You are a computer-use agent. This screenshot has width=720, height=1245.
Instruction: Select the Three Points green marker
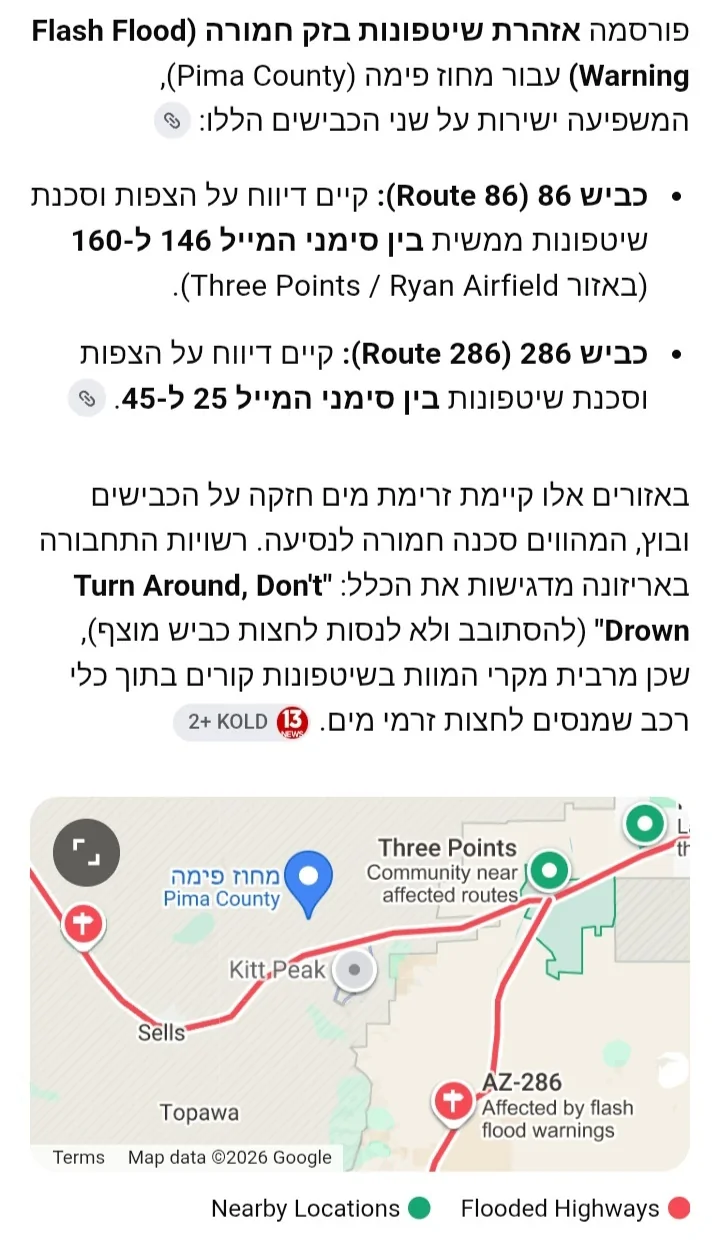(548, 872)
